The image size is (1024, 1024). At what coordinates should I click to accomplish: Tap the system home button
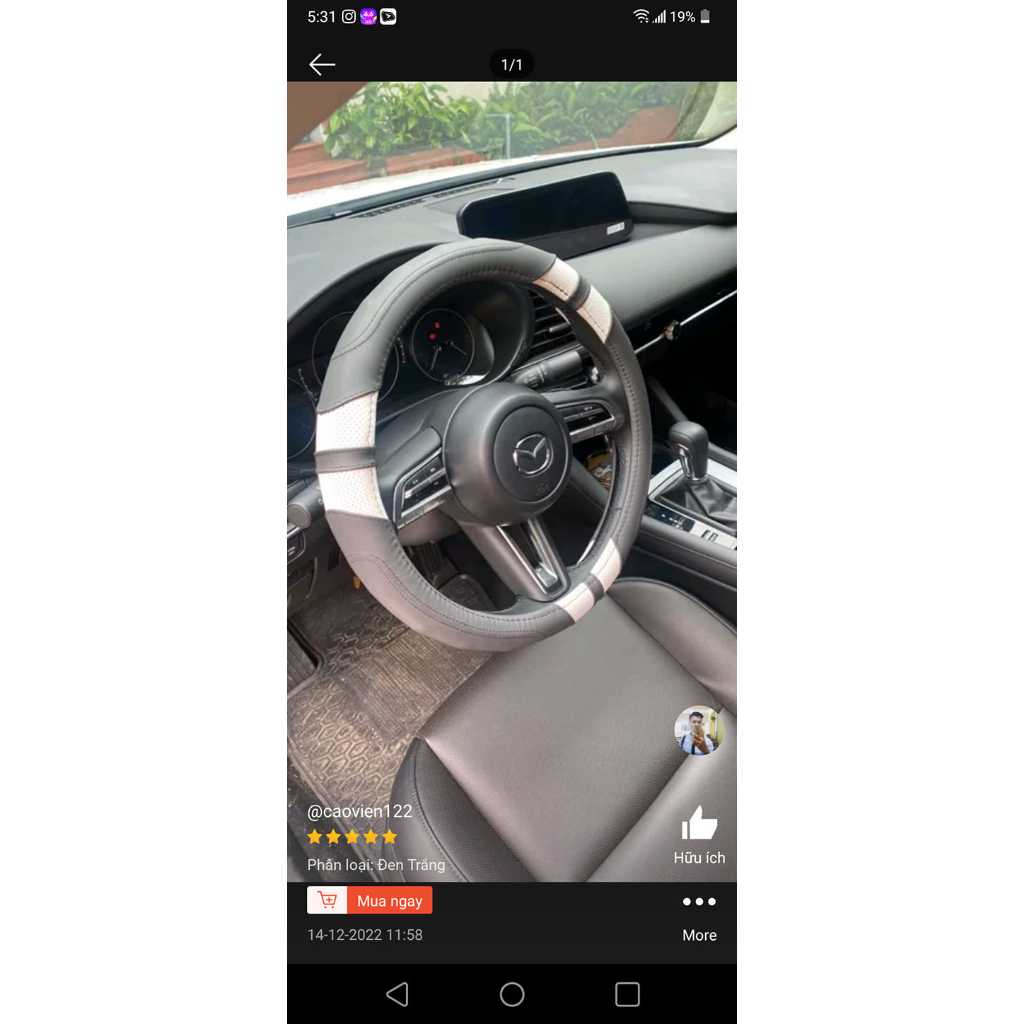point(512,994)
